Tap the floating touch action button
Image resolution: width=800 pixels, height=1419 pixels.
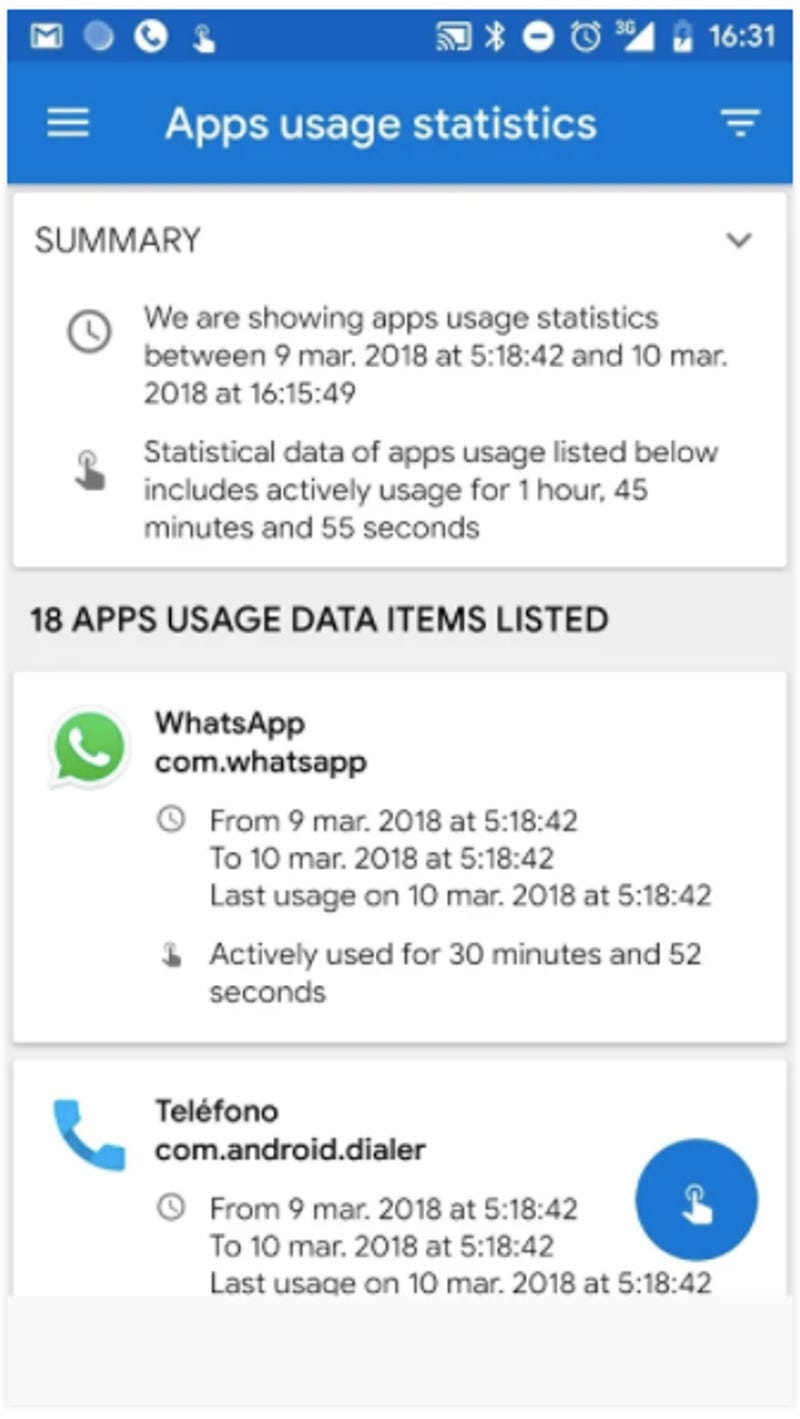point(697,1200)
